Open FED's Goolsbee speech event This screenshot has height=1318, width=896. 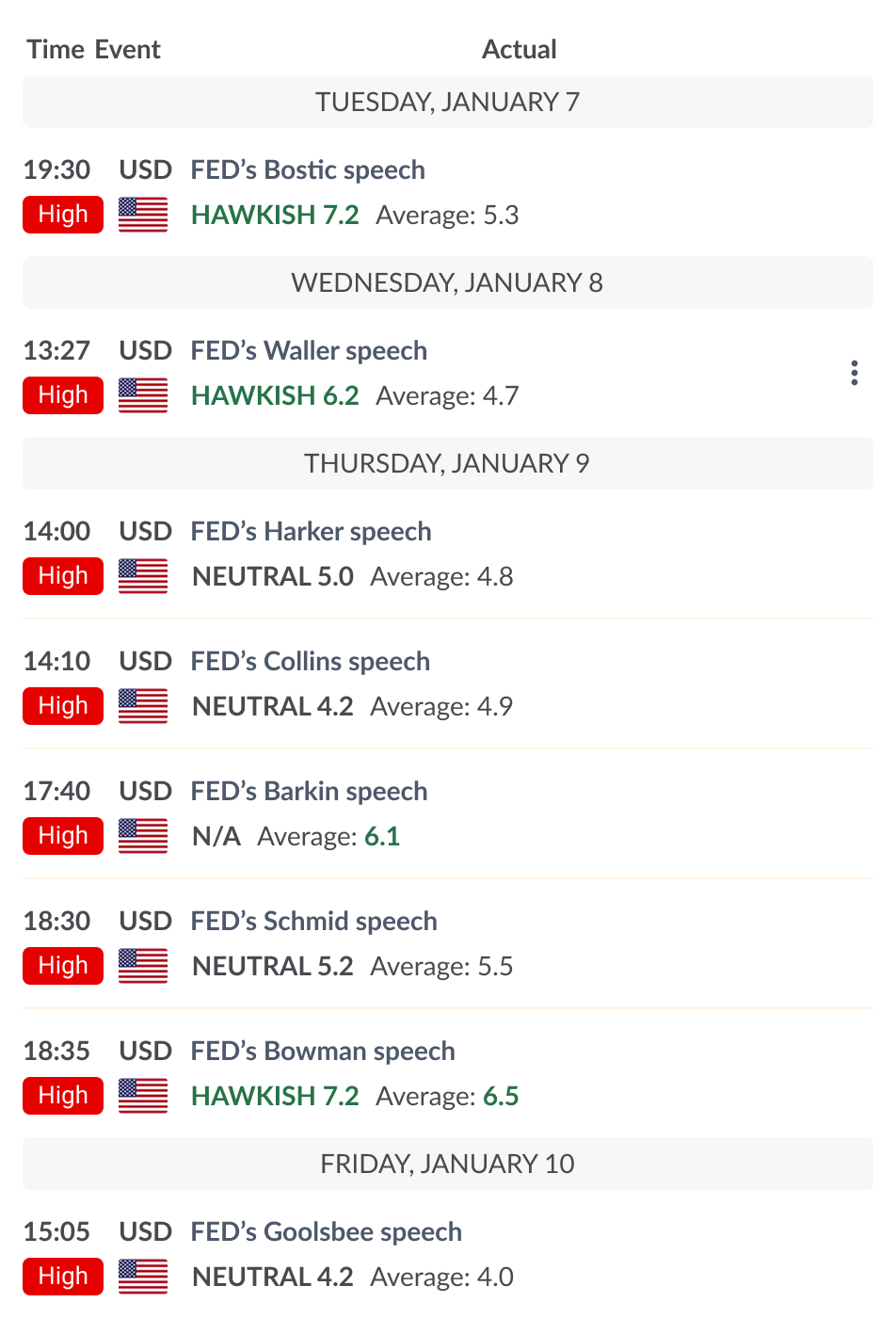326,1232
